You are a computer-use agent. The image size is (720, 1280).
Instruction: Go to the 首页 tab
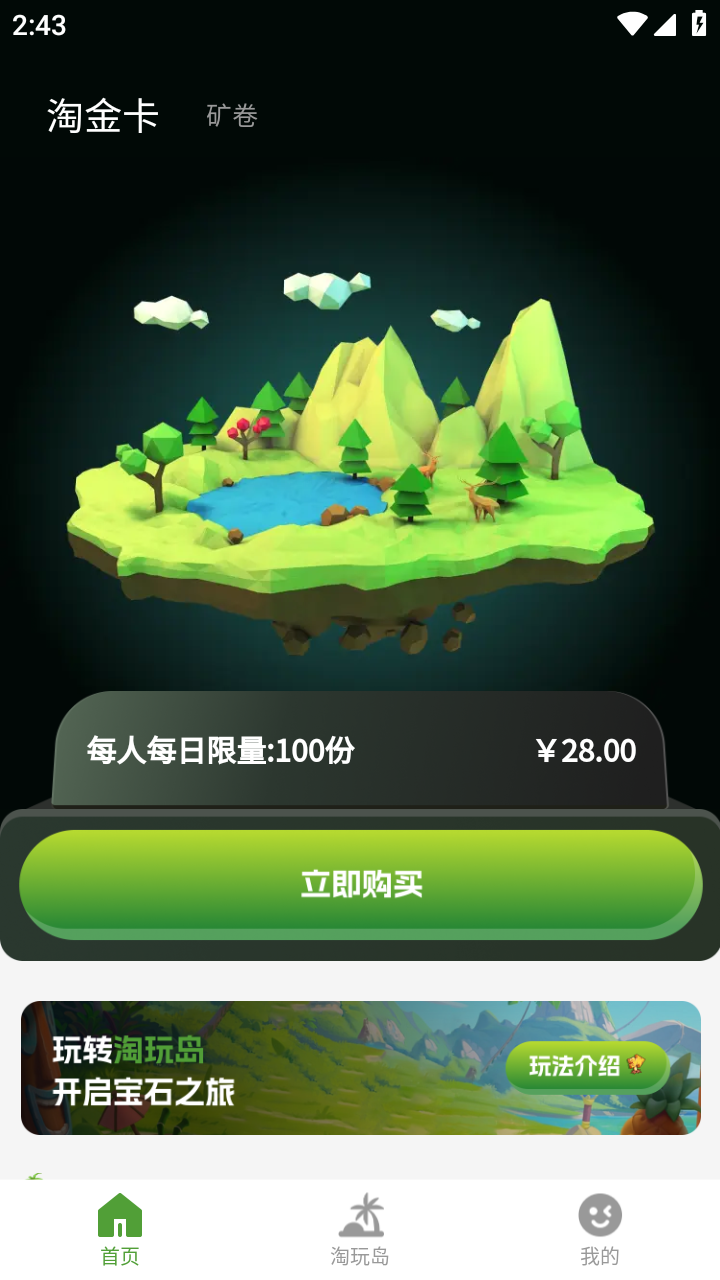click(x=120, y=1230)
